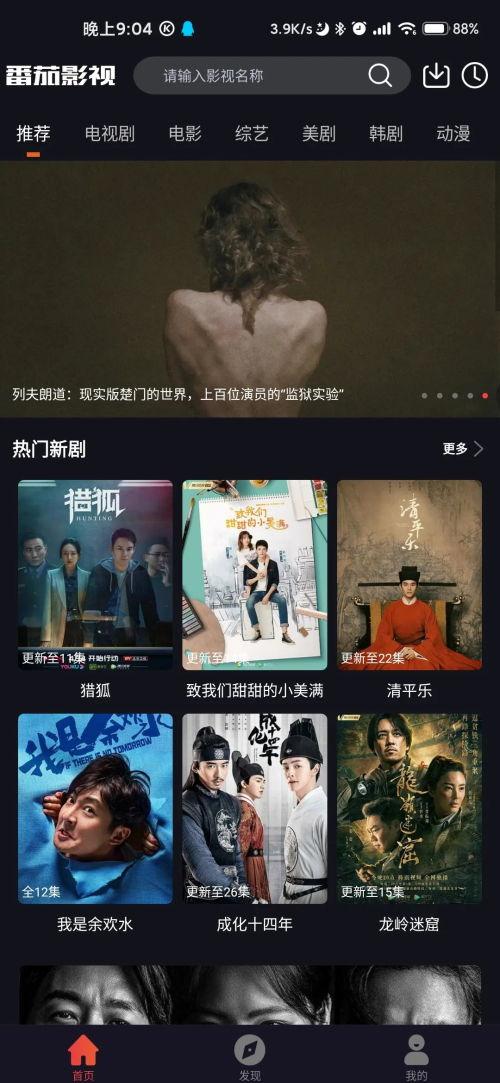Open the watch history clock icon

[475, 75]
